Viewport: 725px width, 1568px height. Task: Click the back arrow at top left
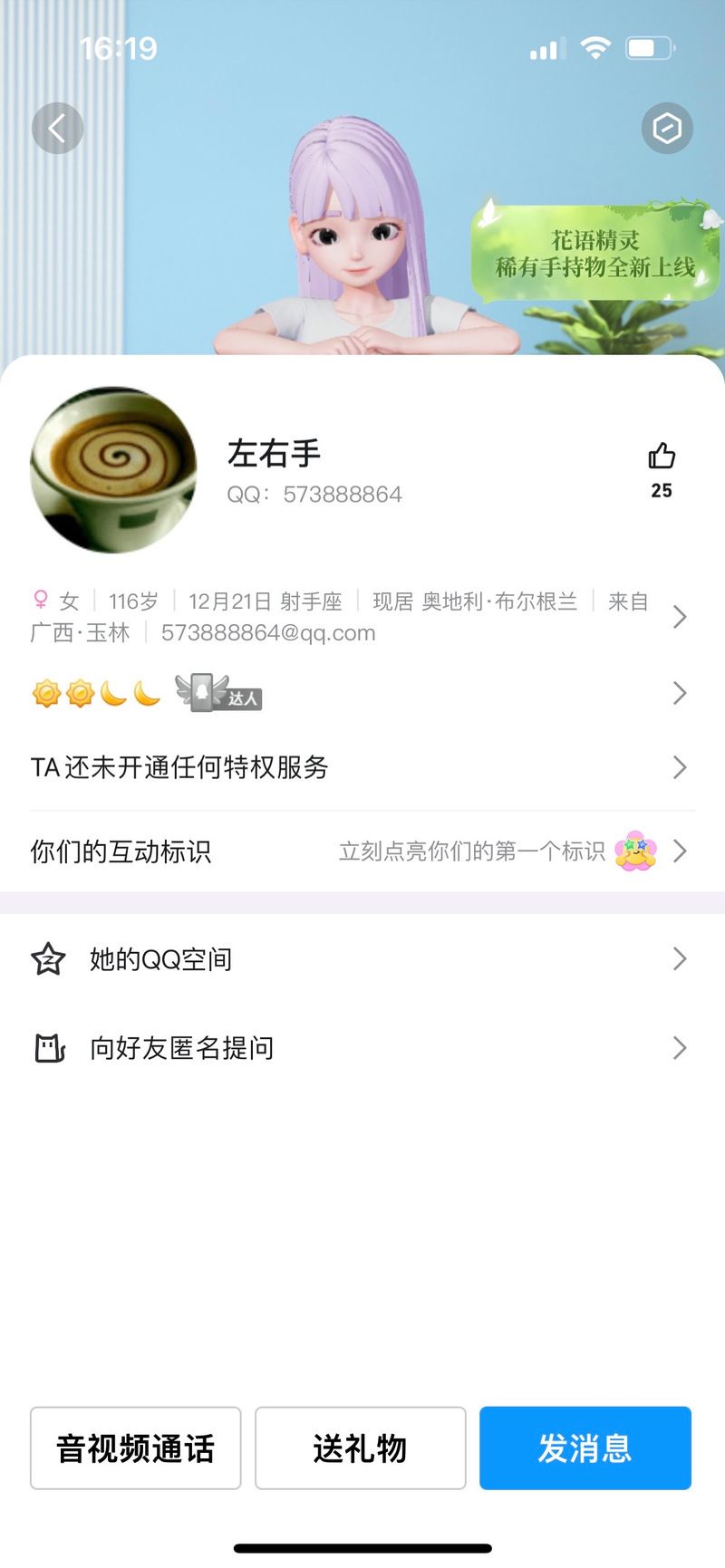point(57,128)
